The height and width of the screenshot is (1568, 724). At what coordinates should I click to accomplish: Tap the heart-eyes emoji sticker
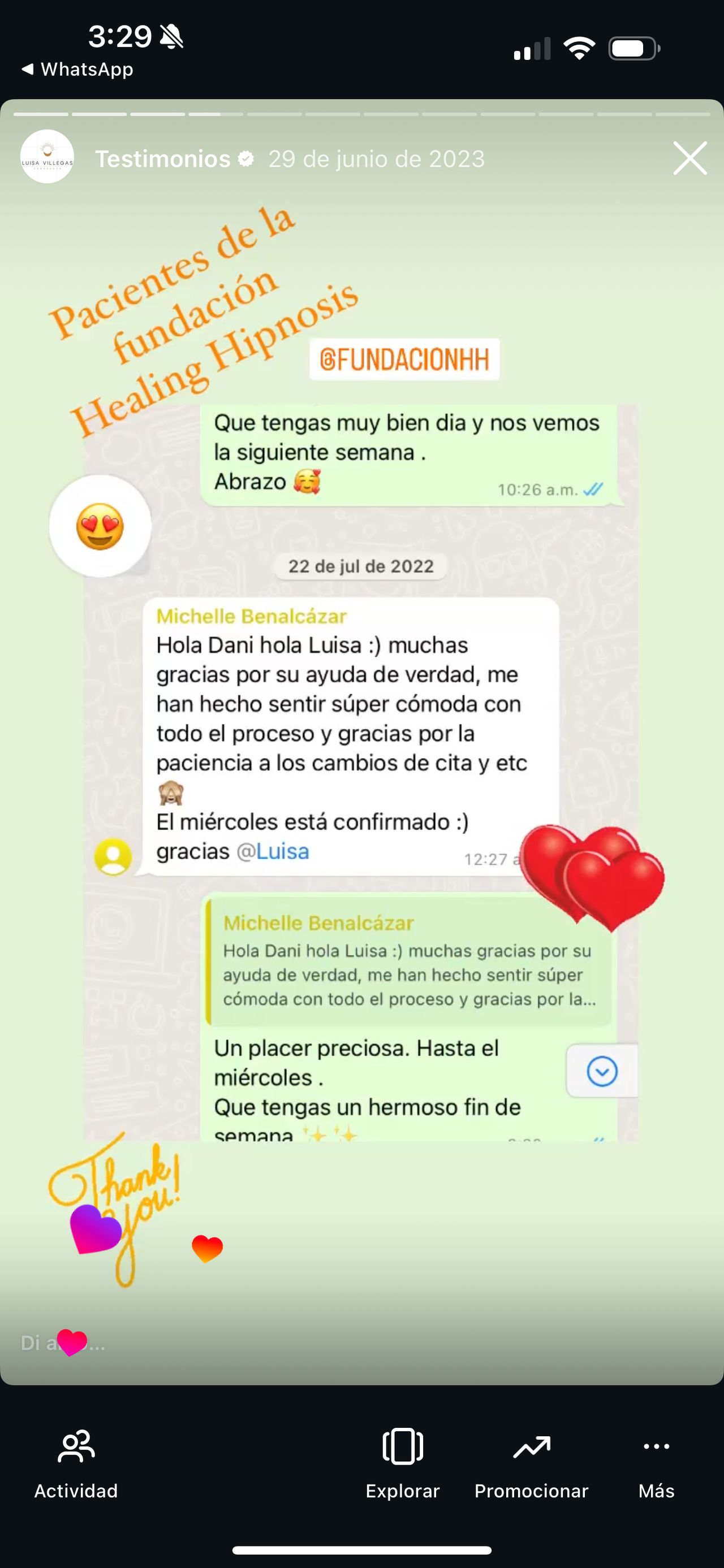[102, 527]
